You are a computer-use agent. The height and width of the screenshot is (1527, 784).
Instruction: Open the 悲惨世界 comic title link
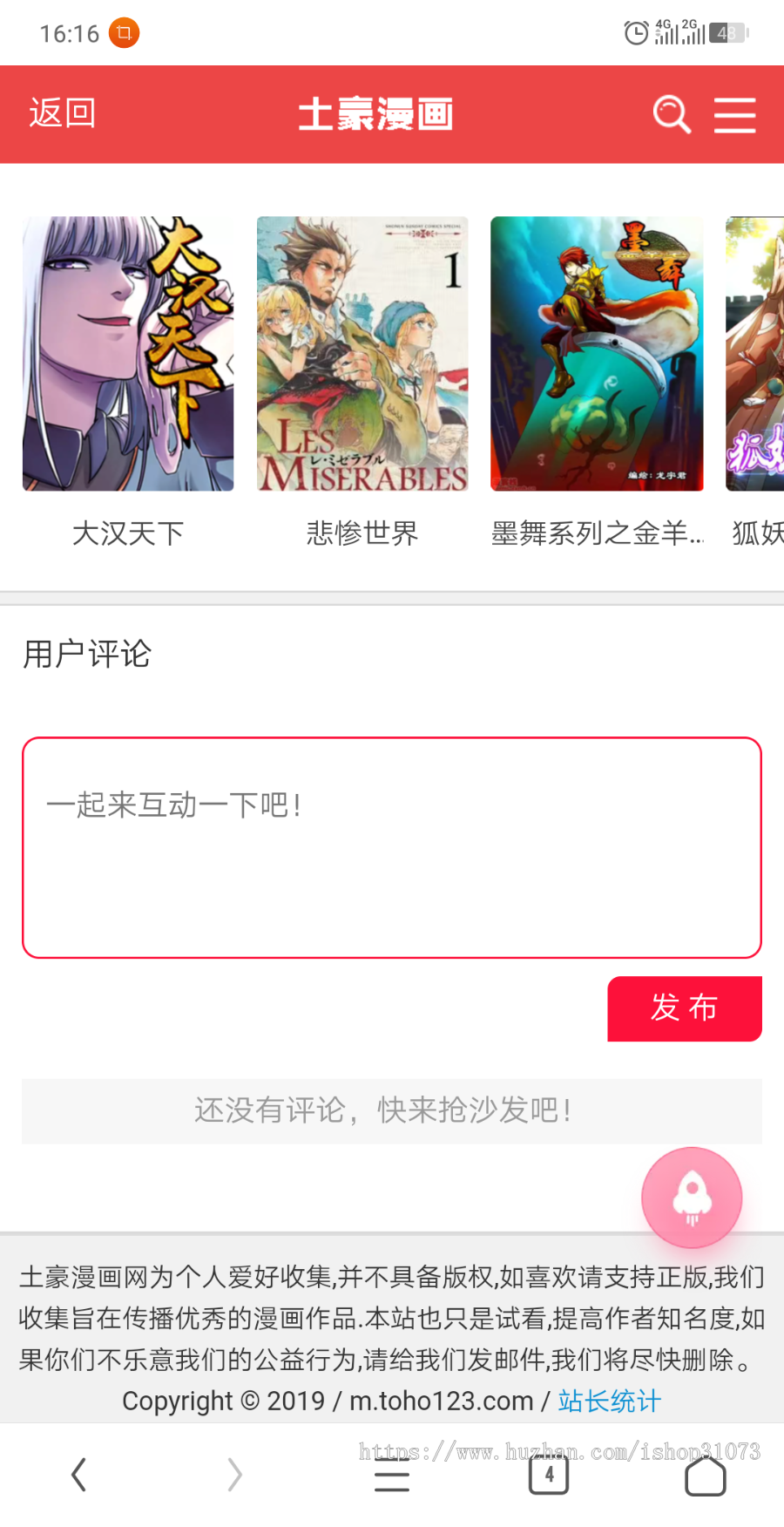click(362, 533)
